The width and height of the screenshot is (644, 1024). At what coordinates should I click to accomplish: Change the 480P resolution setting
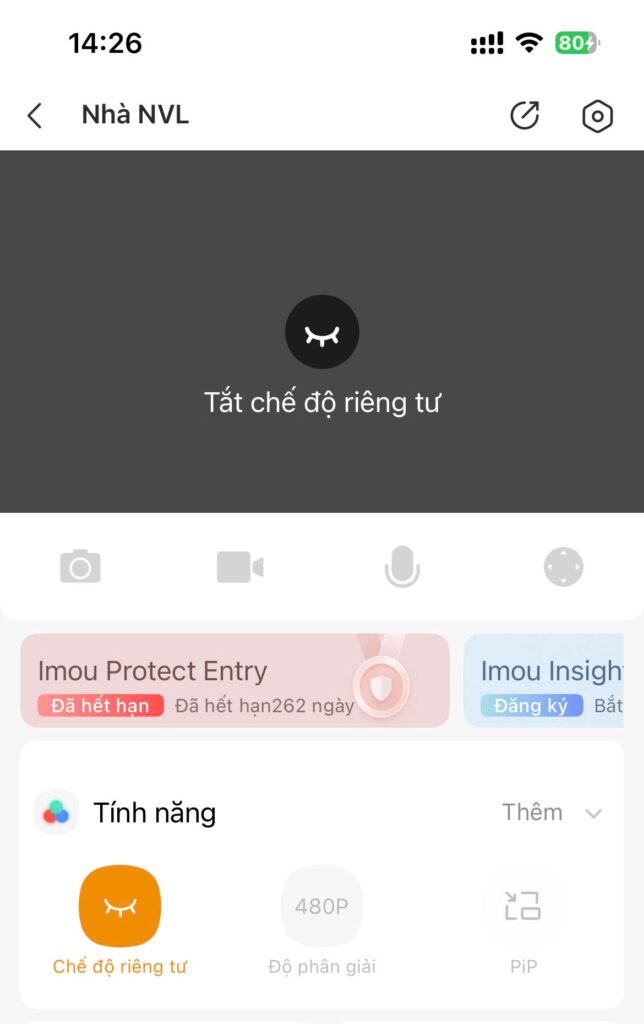(322, 906)
